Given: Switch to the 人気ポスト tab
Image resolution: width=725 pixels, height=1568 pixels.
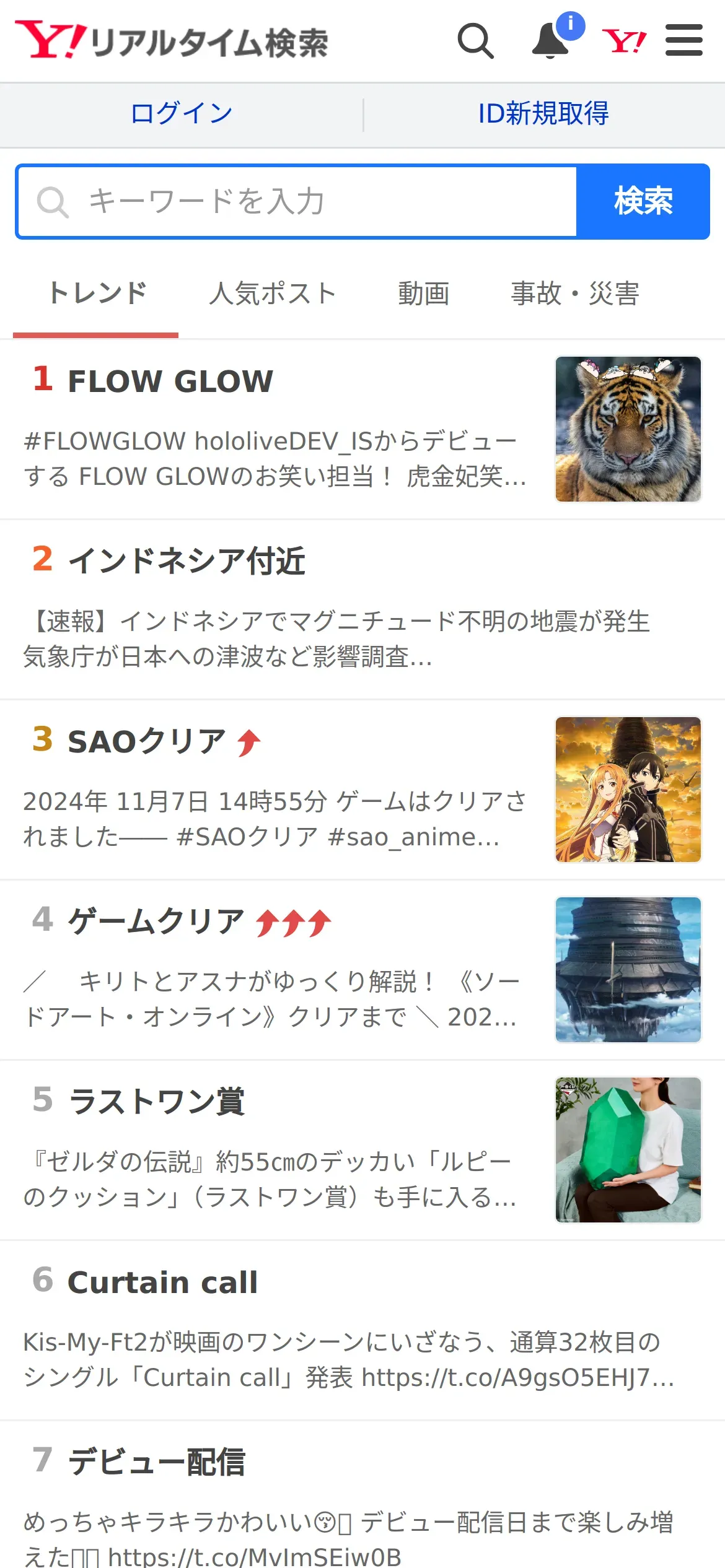Looking at the screenshot, I should (273, 294).
